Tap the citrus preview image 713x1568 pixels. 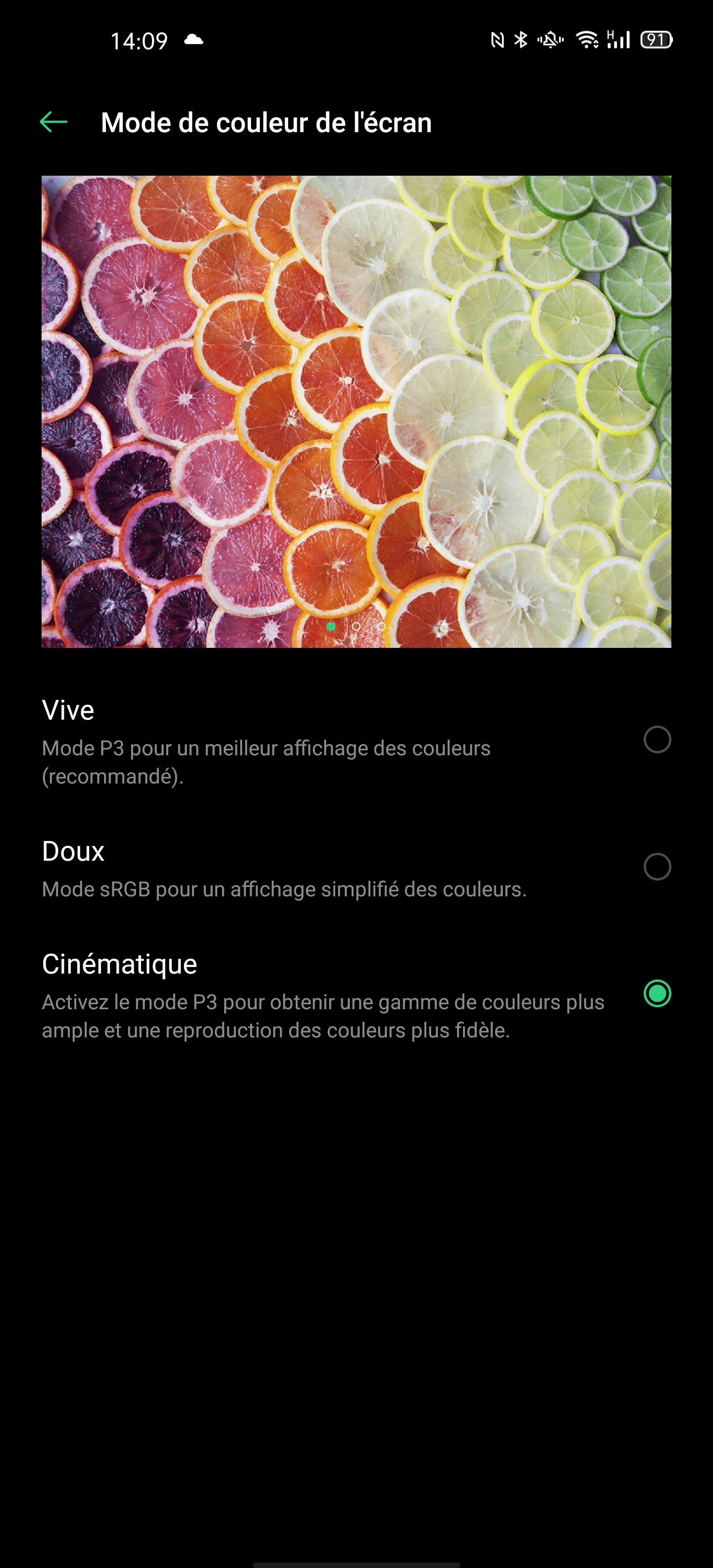click(x=356, y=411)
